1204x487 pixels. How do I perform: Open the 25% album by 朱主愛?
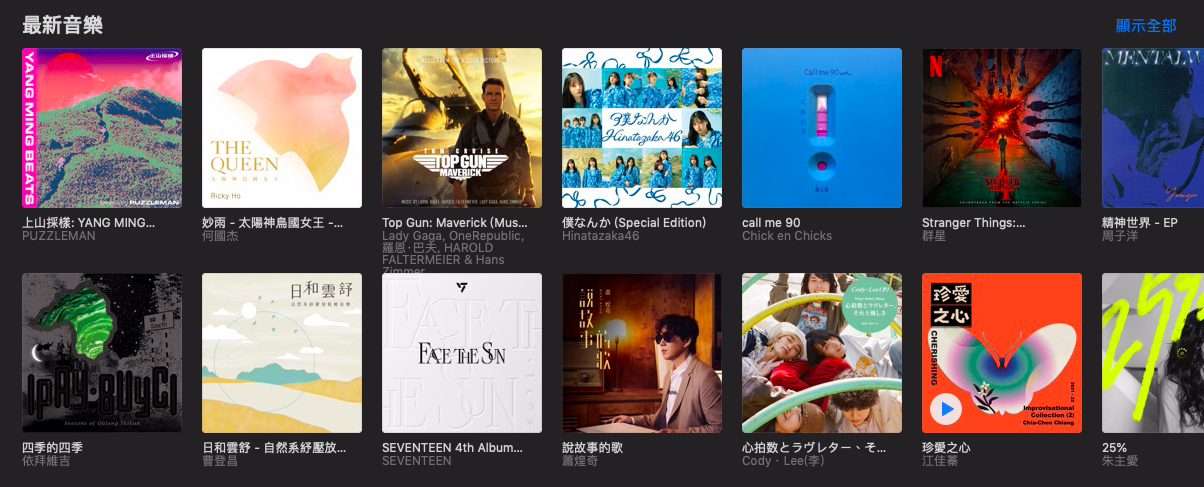click(x=1153, y=353)
